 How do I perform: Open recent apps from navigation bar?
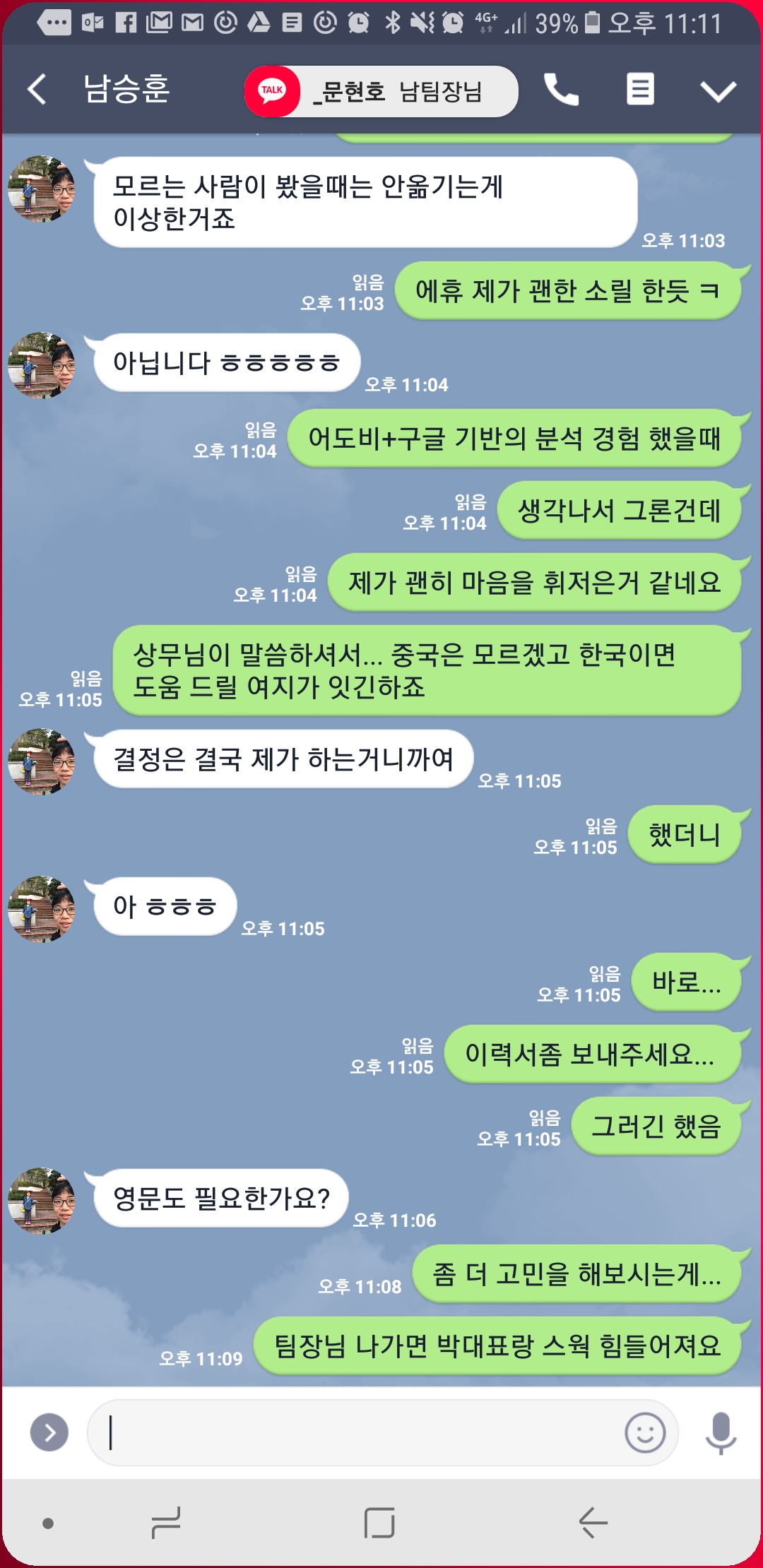click(x=167, y=1523)
